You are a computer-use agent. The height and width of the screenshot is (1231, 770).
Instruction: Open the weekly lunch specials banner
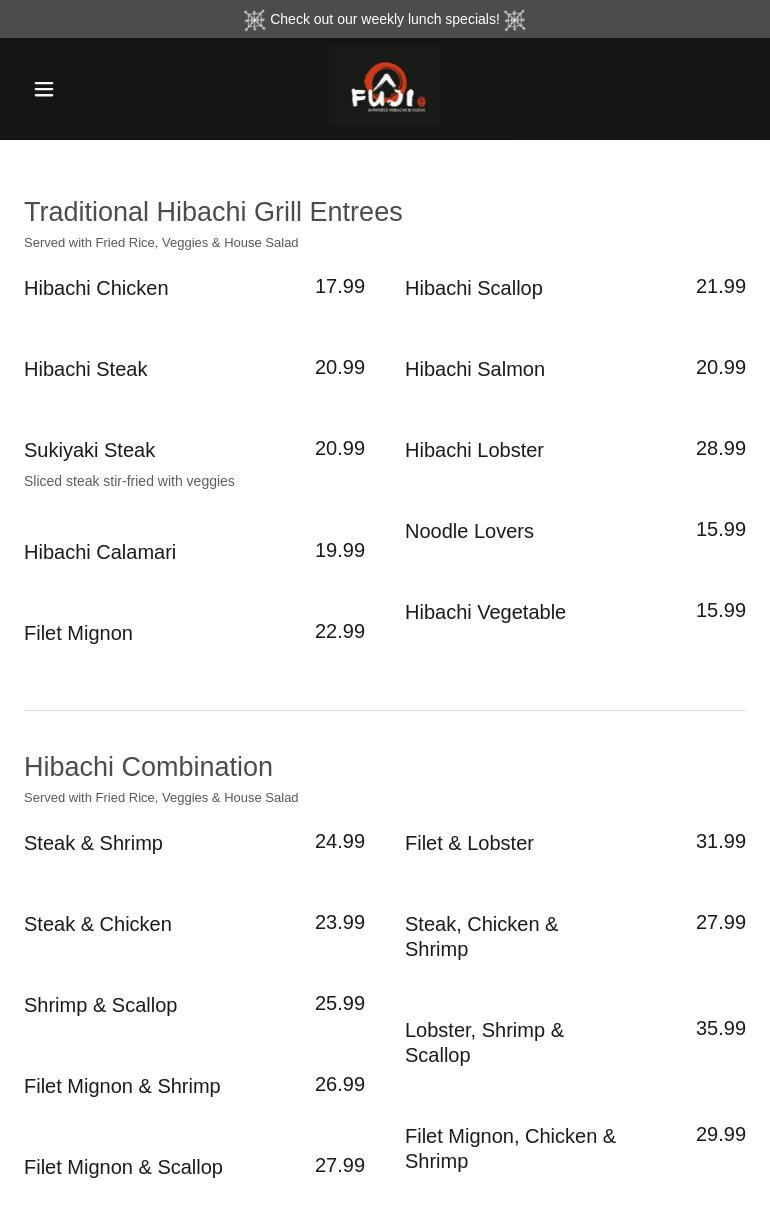(385, 19)
